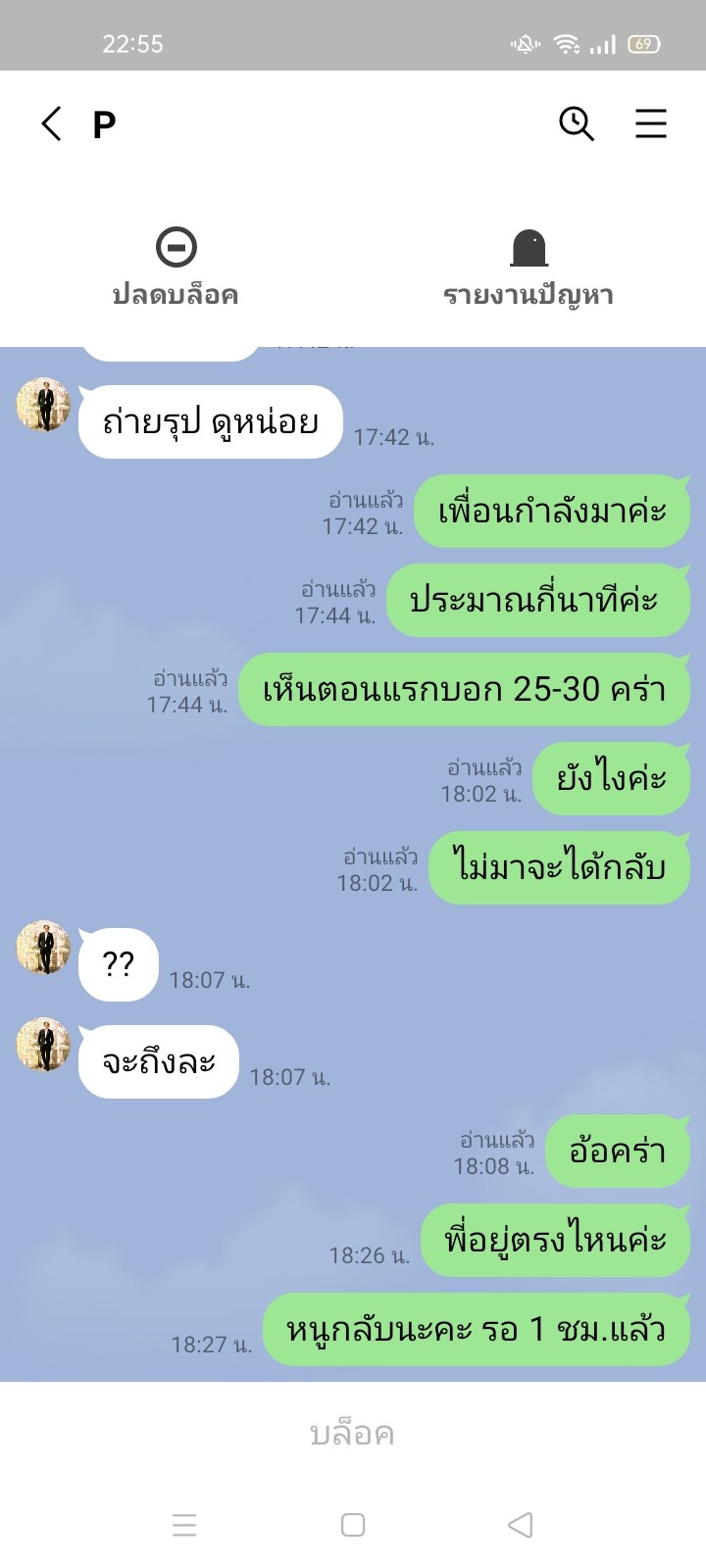Viewport: 706px width, 1568px height.
Task: Open recent apps from navigation bar
Action: [184, 1525]
